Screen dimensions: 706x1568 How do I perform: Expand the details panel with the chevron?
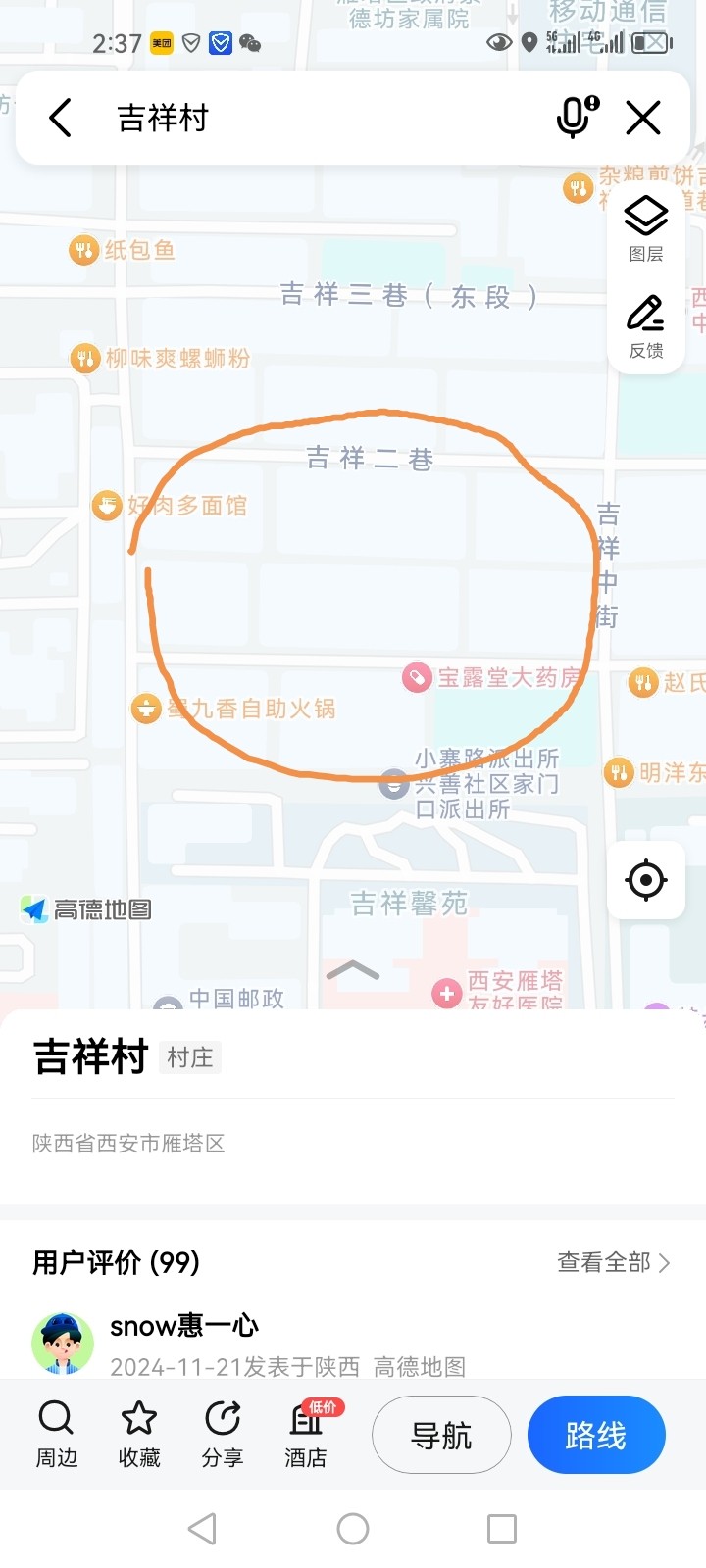352,971
